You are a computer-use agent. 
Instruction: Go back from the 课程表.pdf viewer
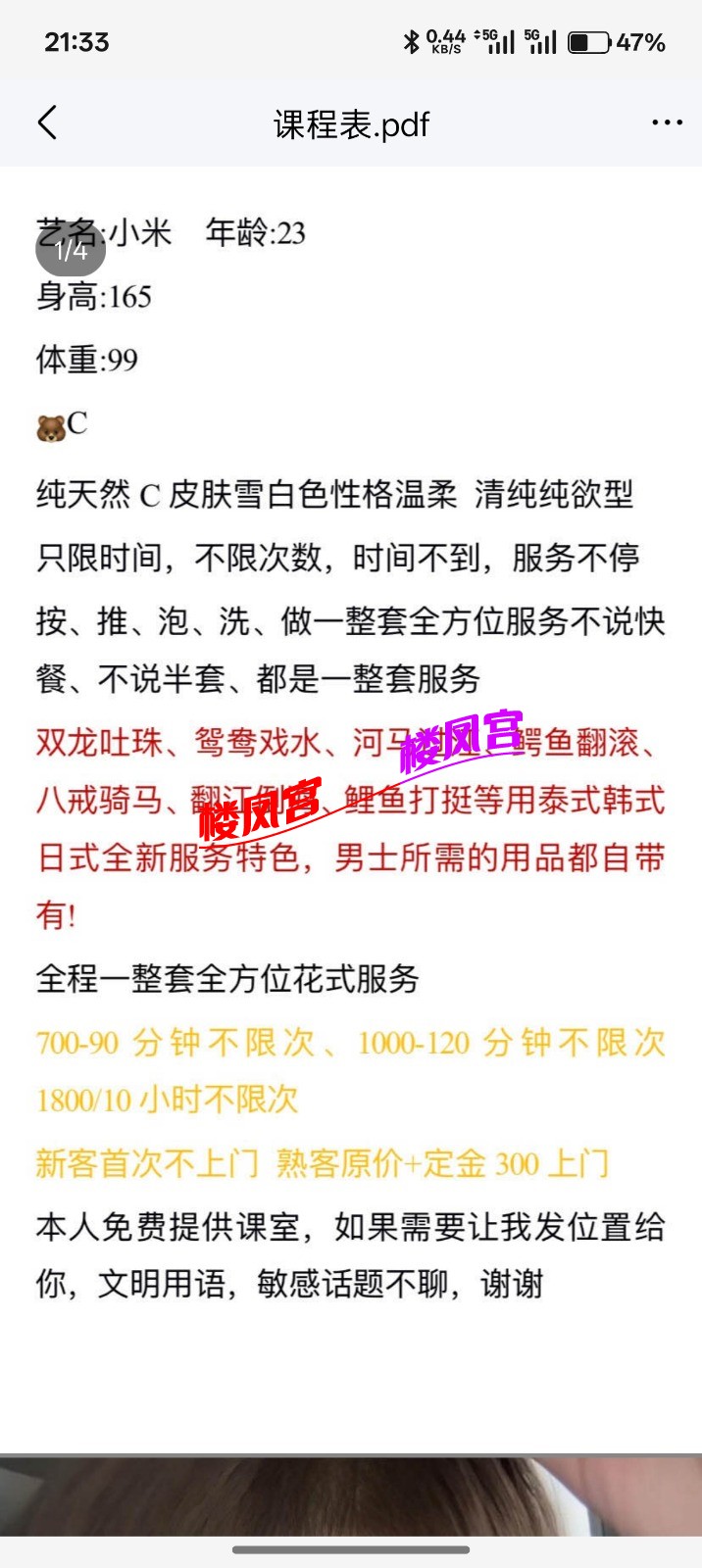47,123
